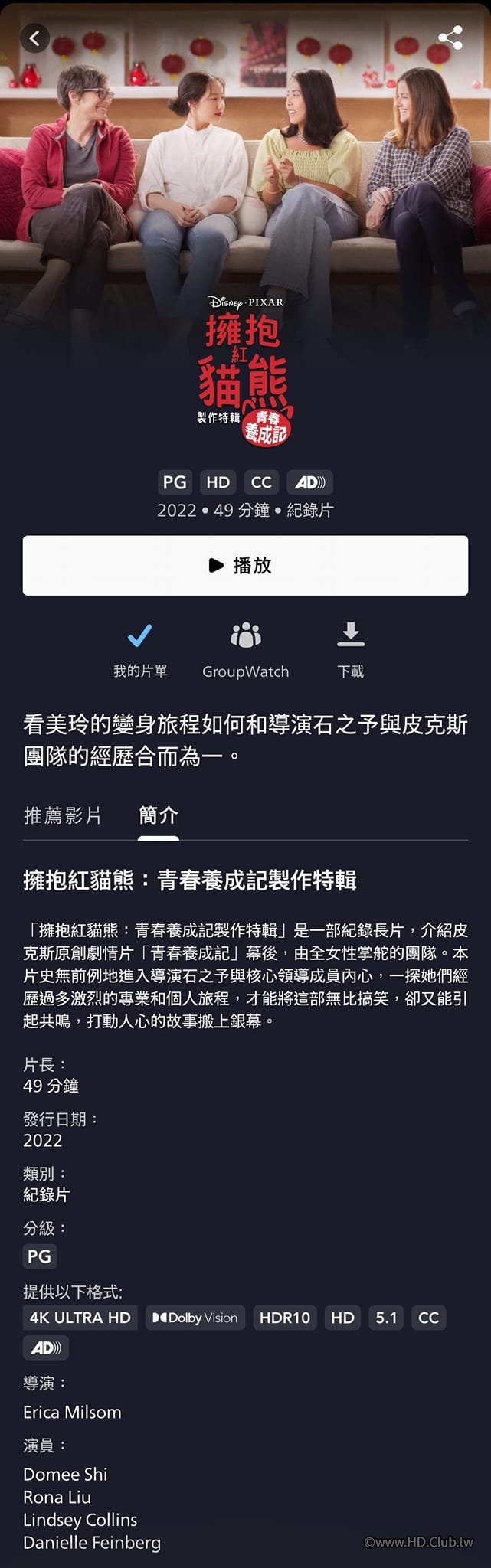Play the movie with the 播放 button
This screenshot has height=1568, width=491.
coord(245,565)
